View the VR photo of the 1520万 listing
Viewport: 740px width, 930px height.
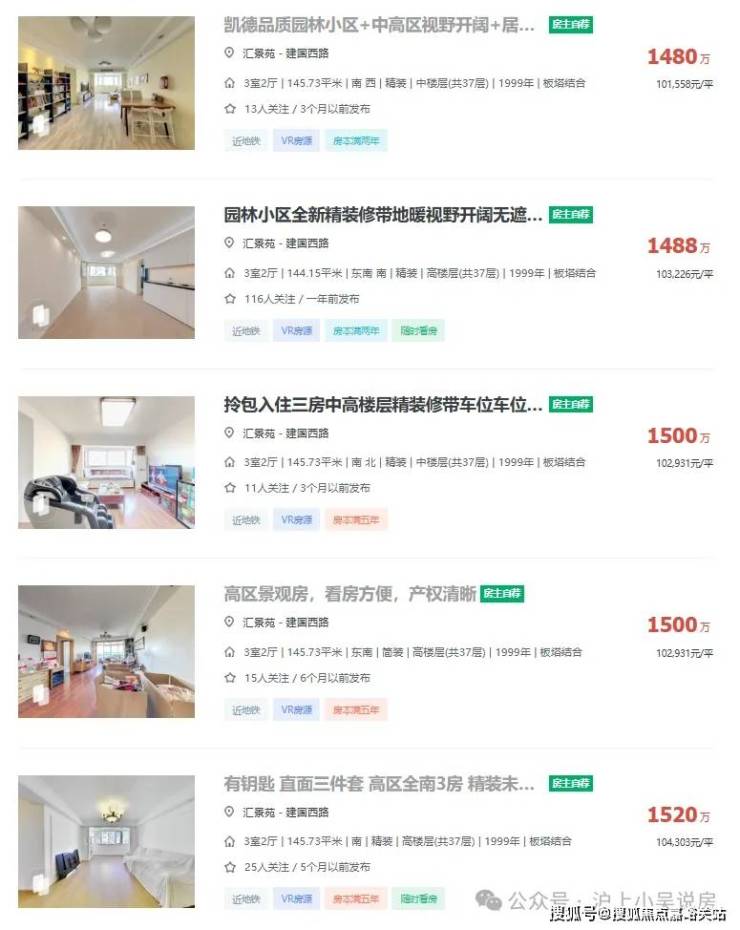(106, 841)
